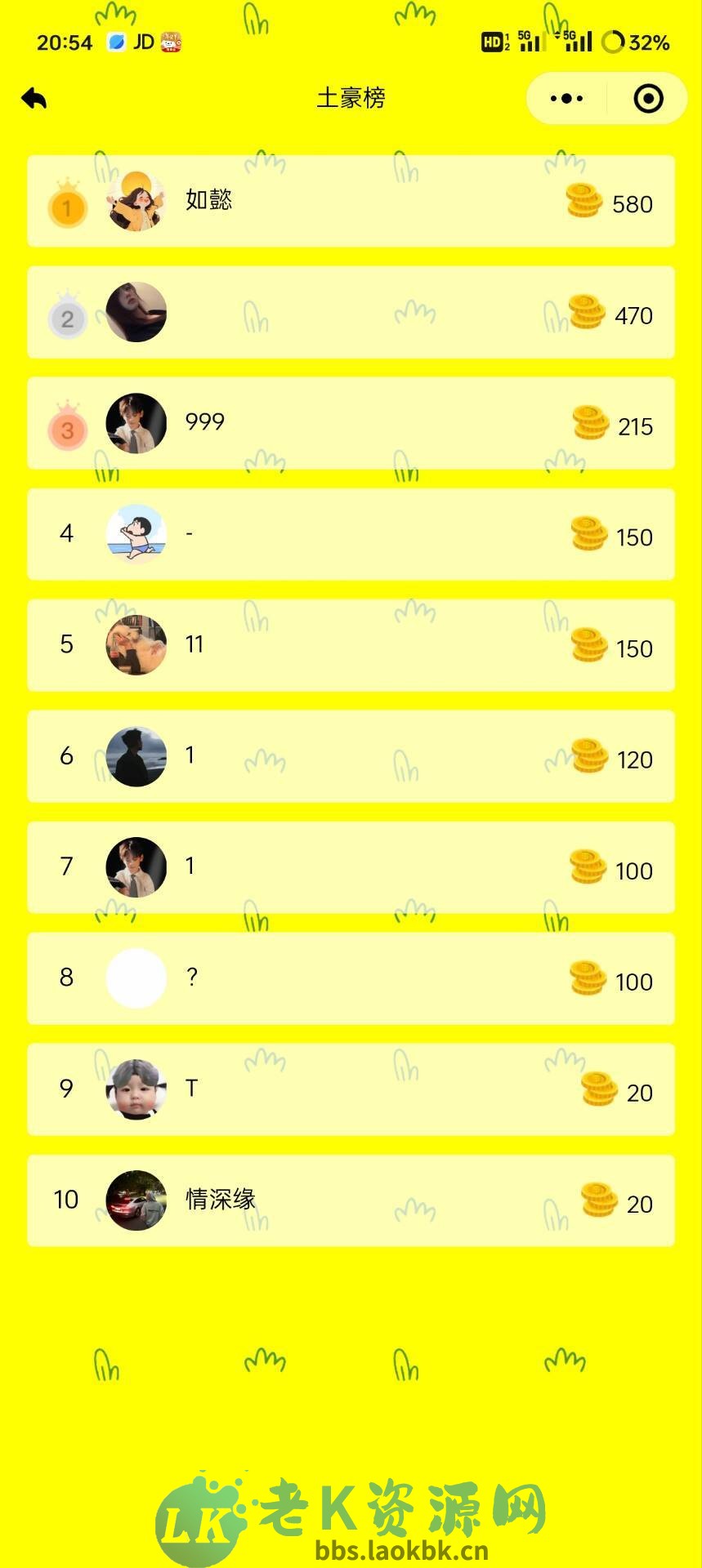Open the rank 6 row with 120 coins
702x1568 pixels.
point(351,756)
